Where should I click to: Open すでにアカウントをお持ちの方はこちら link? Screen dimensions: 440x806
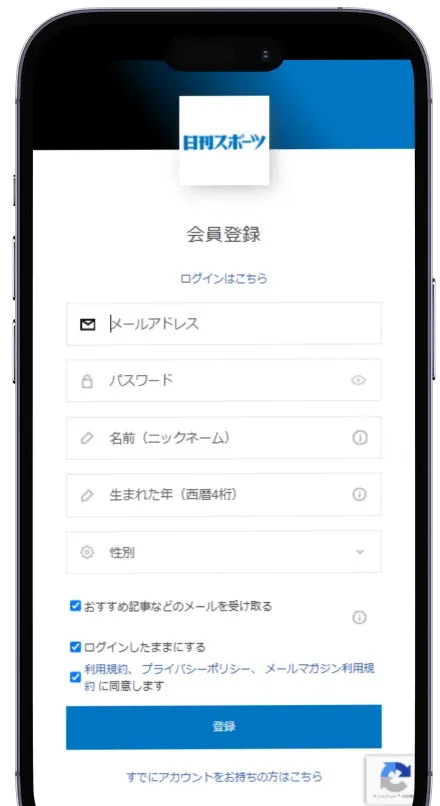click(x=224, y=776)
